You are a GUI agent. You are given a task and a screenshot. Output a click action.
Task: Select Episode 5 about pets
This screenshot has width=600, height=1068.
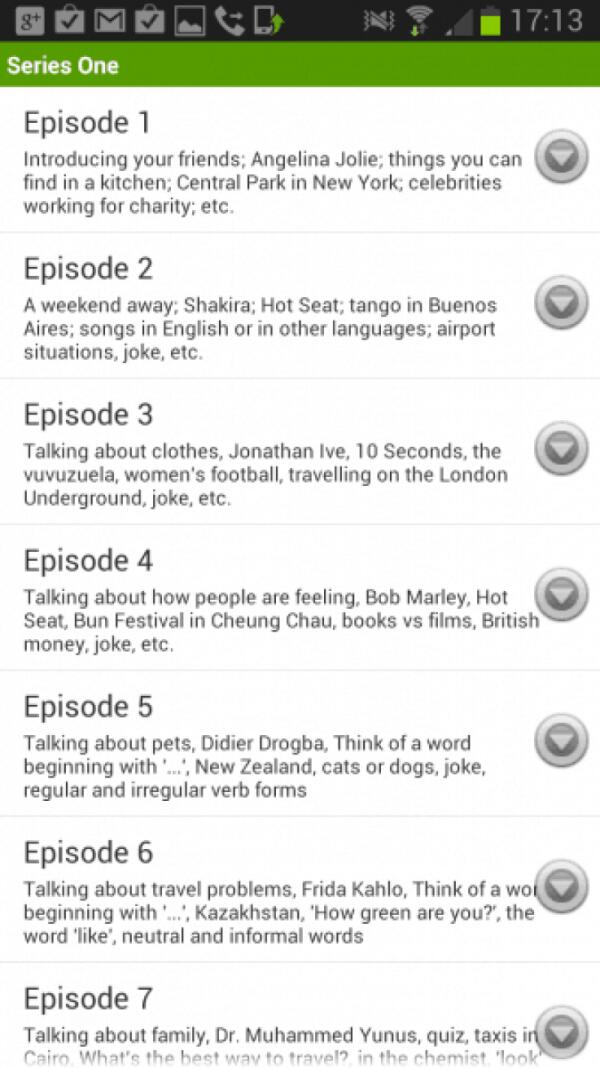point(270,744)
